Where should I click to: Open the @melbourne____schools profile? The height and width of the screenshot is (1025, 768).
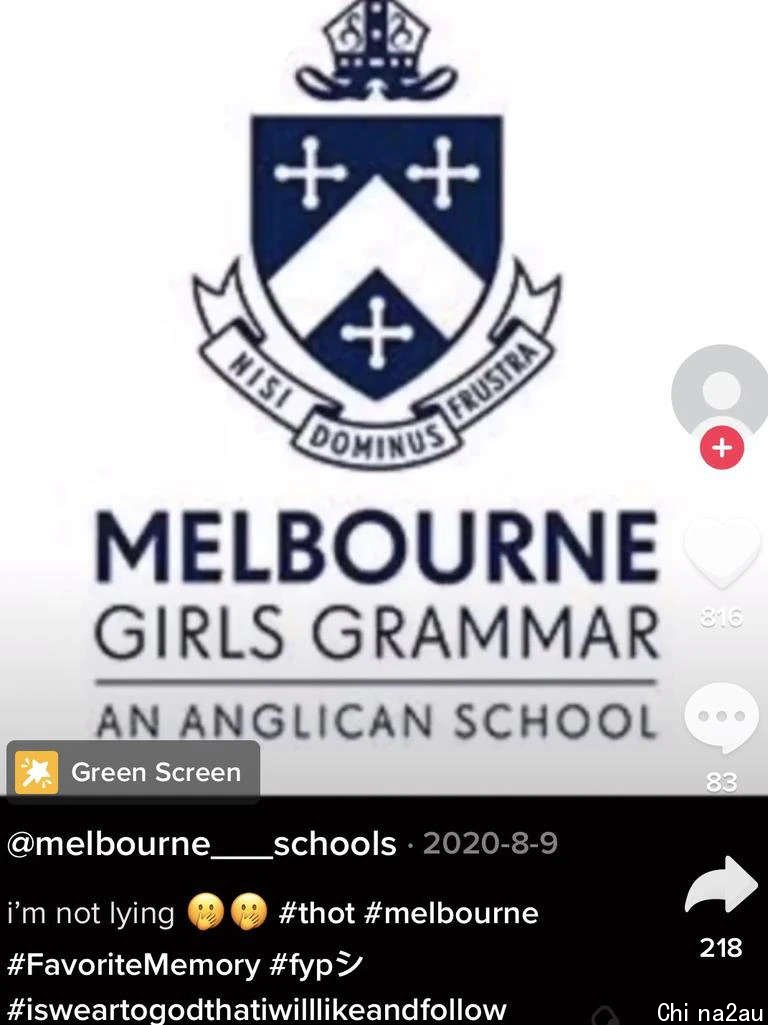[x=201, y=844]
